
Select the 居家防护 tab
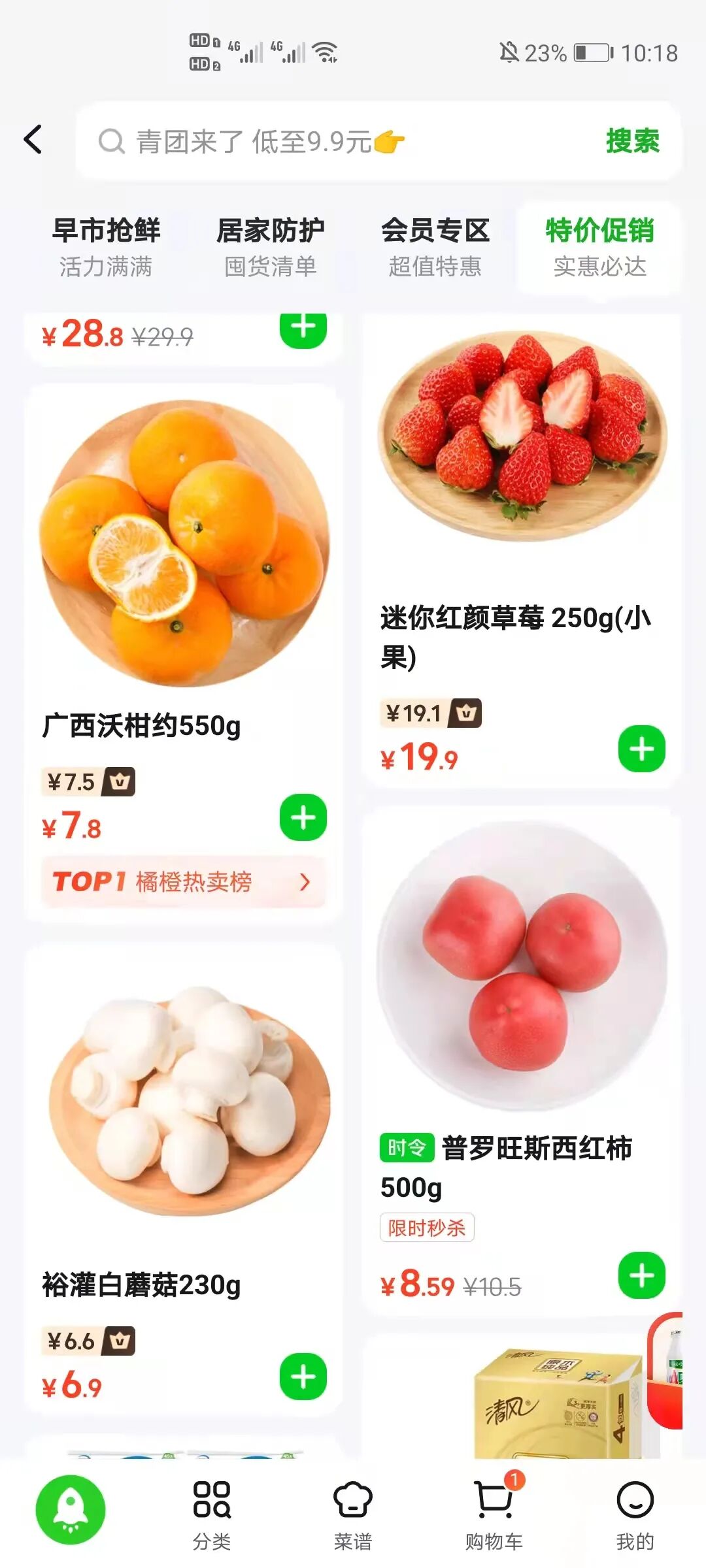tap(271, 247)
